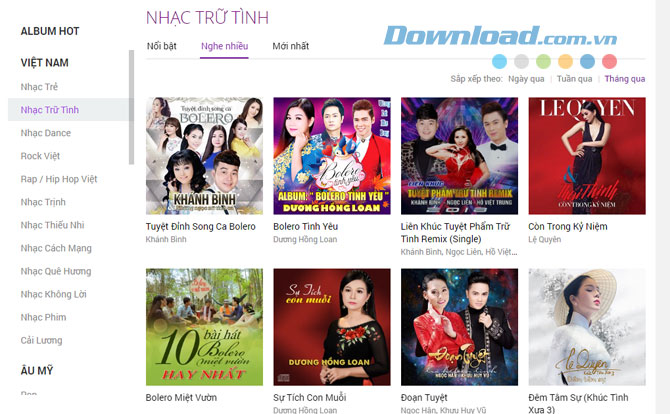Screen dimensions: 670x414
Task: Open the Nhạc Quê Hương genre
Action: tap(56, 271)
